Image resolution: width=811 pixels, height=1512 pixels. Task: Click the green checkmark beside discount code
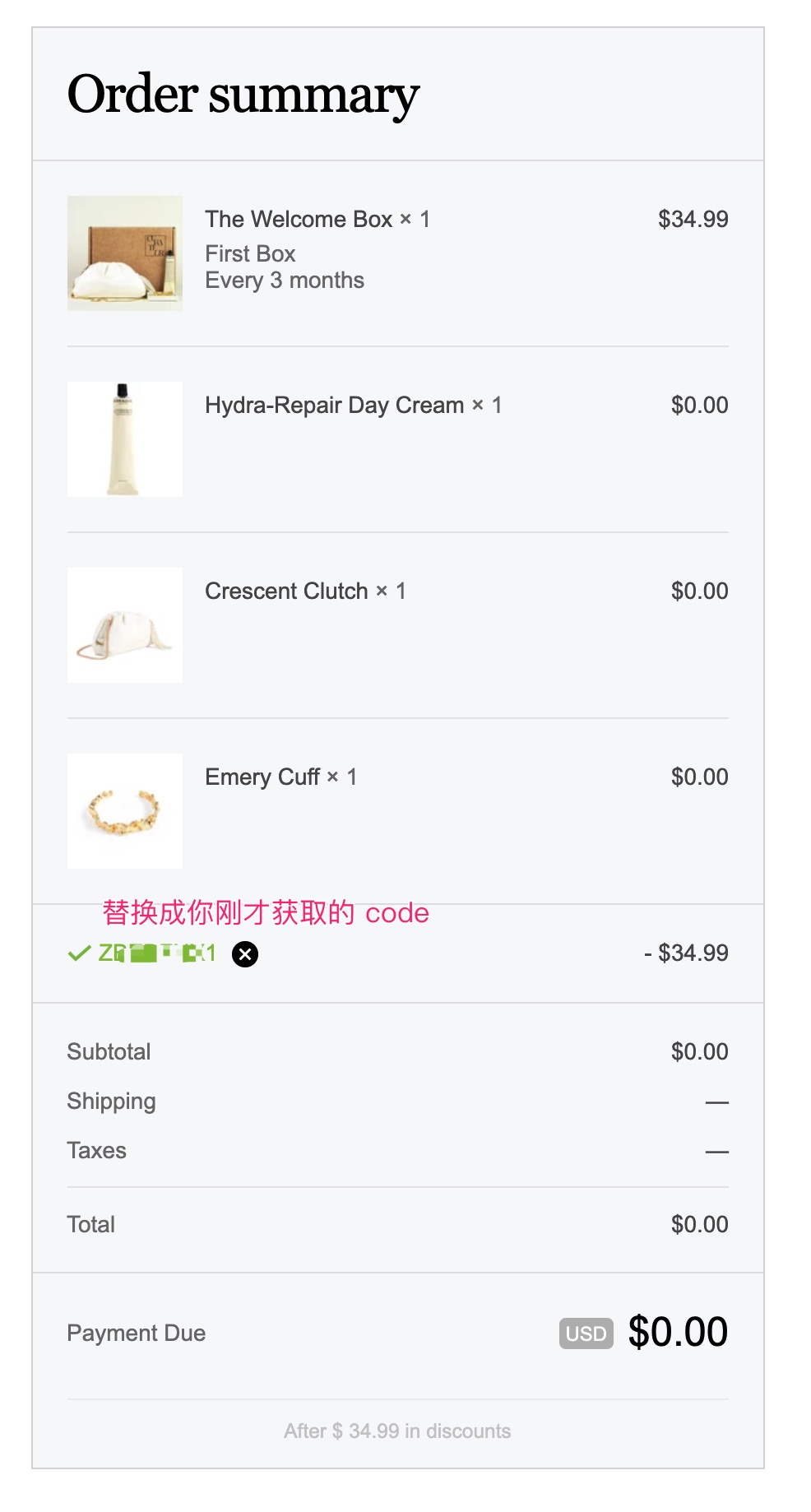click(80, 953)
